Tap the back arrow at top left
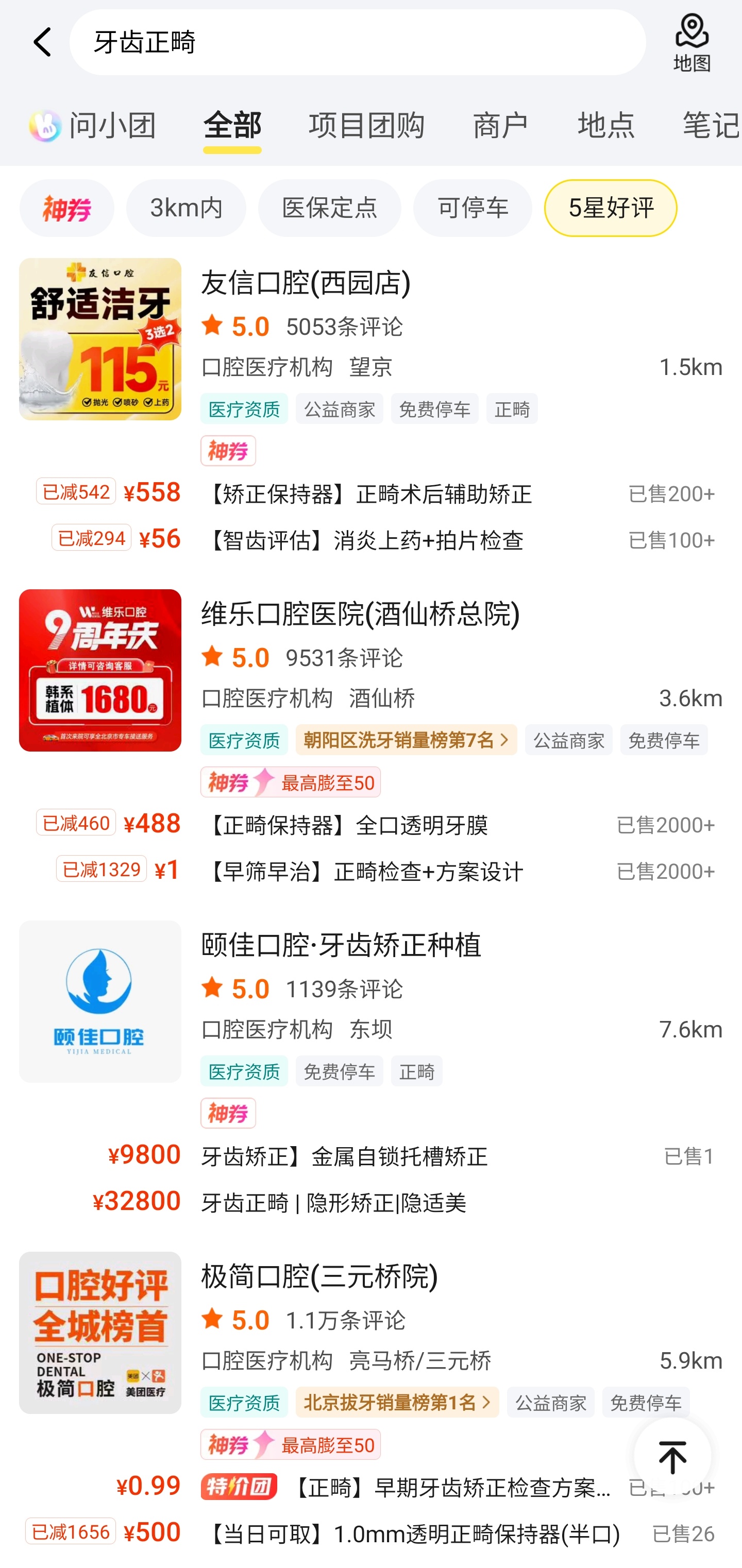The width and height of the screenshot is (742, 1568). [41, 41]
